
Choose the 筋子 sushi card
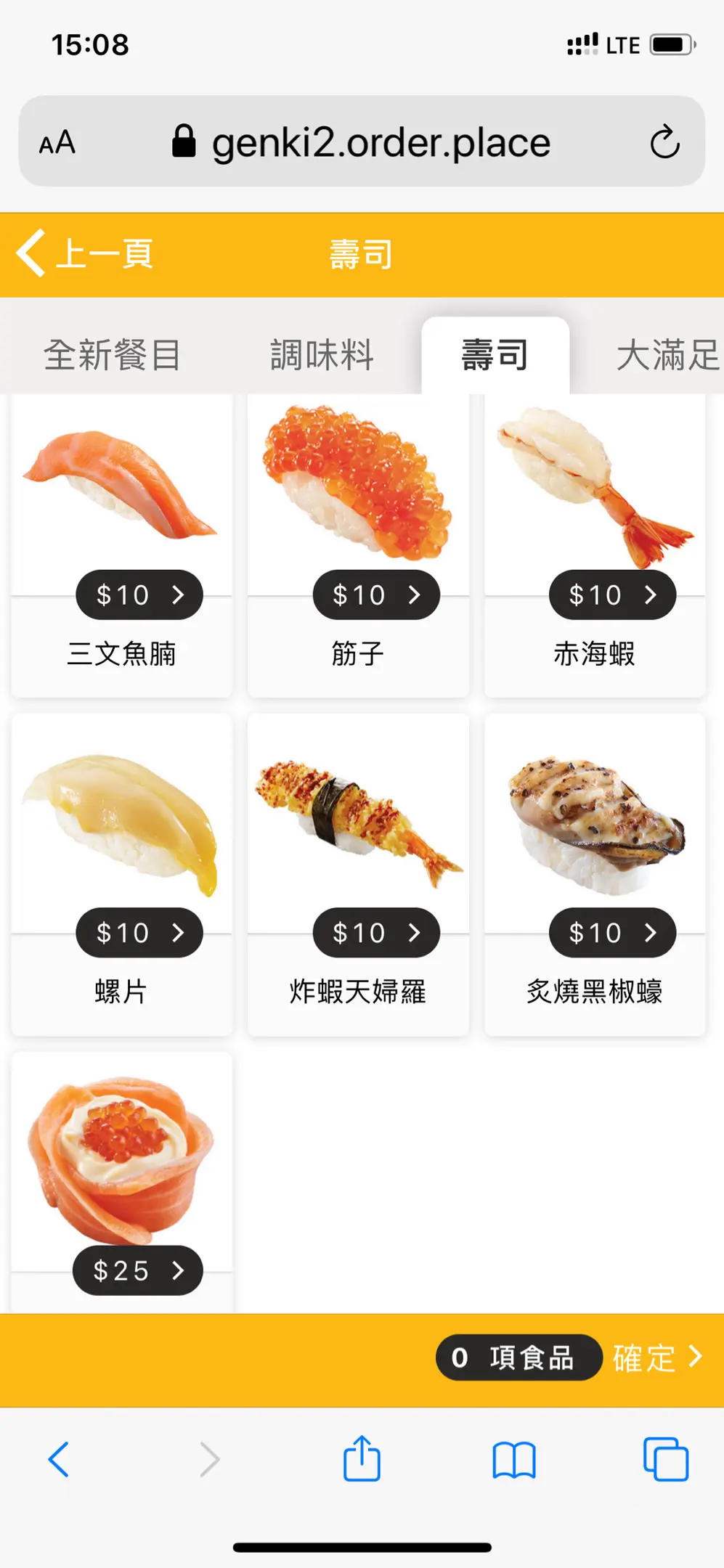point(358,544)
